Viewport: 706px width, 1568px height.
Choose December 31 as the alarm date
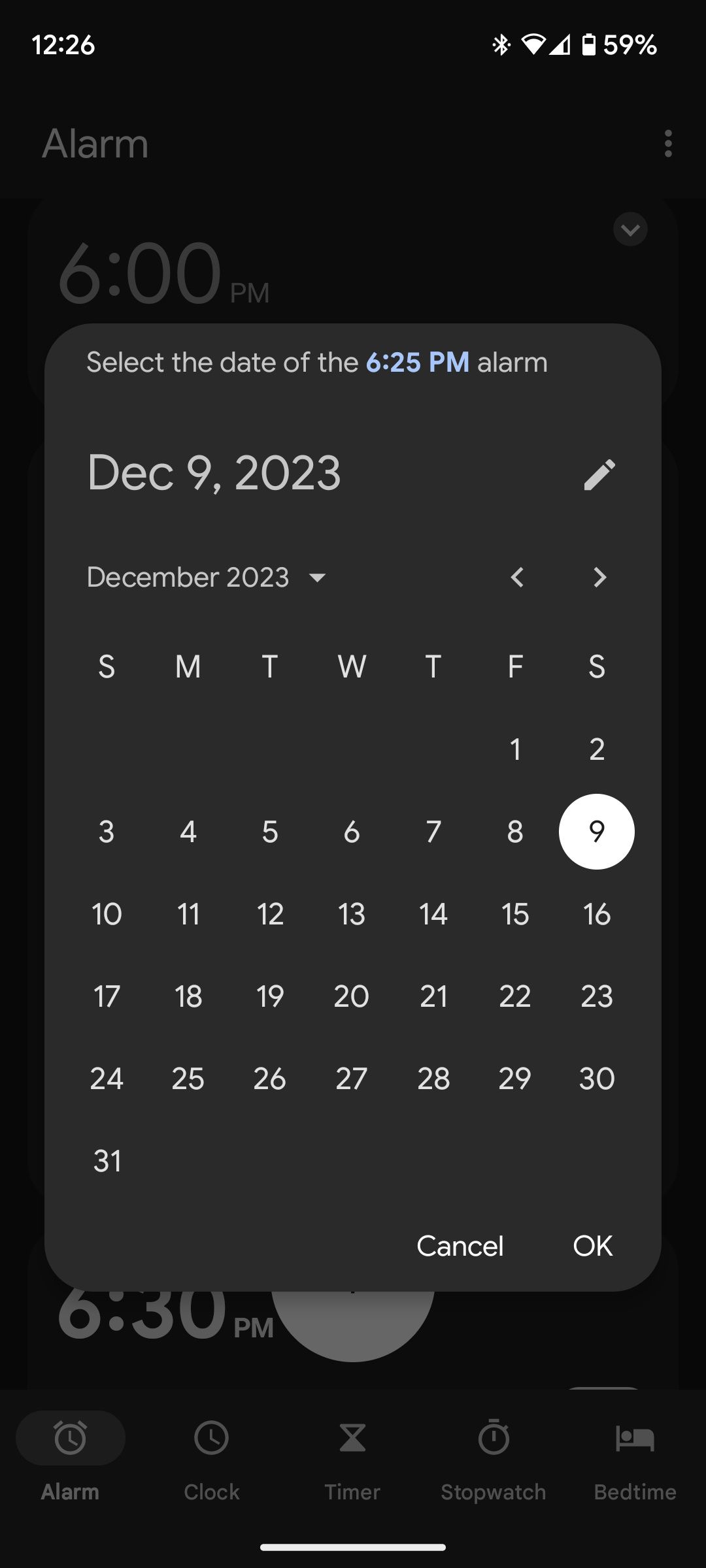pyautogui.click(x=107, y=1160)
